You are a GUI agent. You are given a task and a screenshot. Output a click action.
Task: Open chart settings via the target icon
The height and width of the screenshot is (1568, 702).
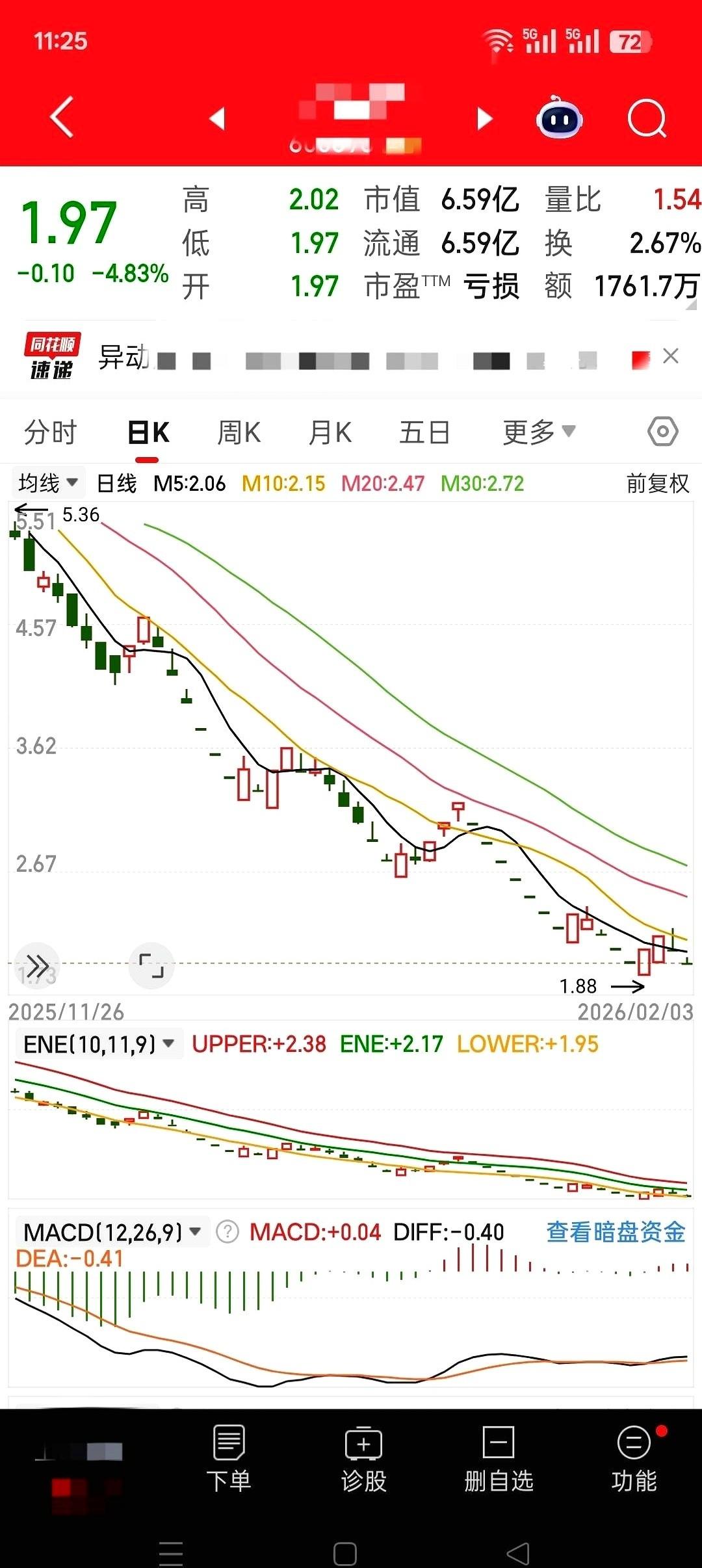coord(662,431)
